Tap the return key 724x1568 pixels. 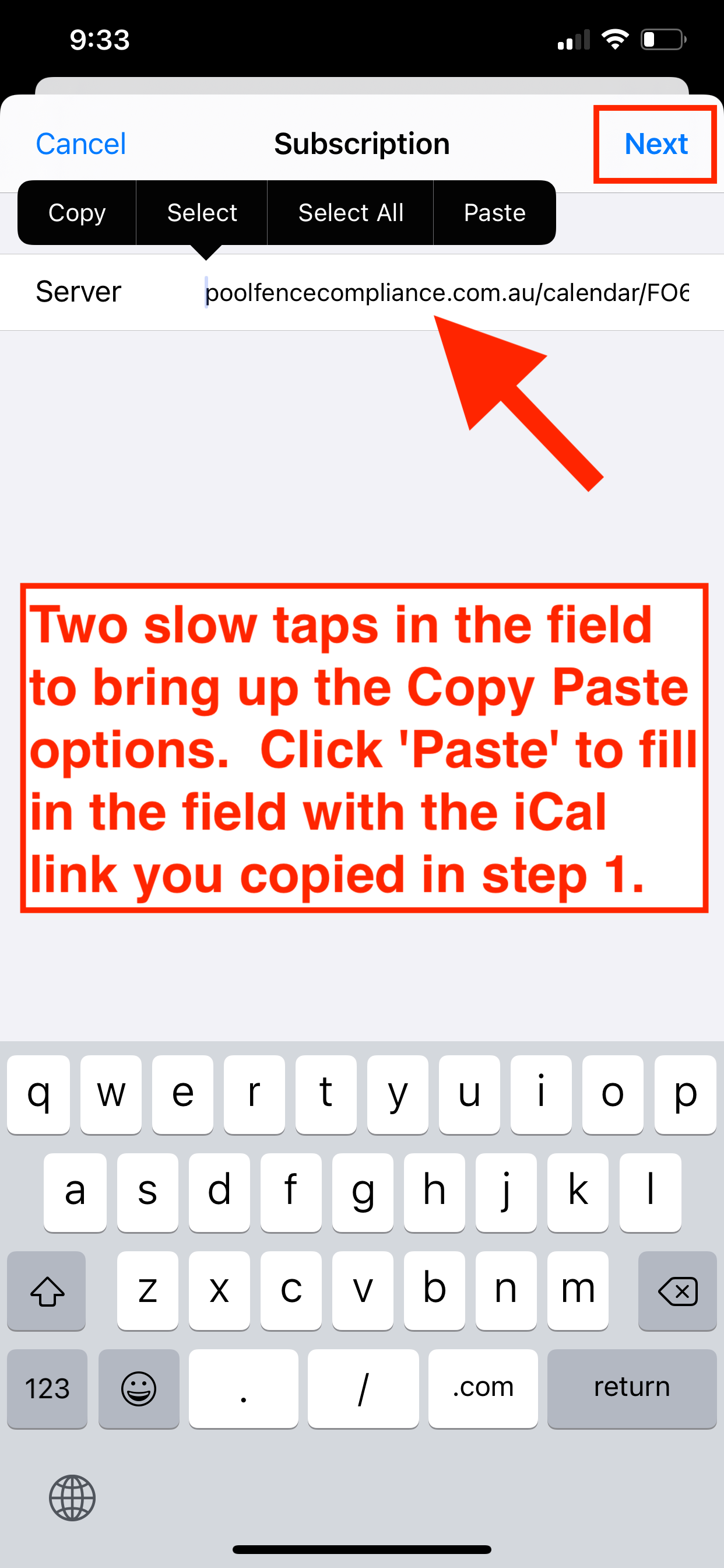(x=631, y=1388)
